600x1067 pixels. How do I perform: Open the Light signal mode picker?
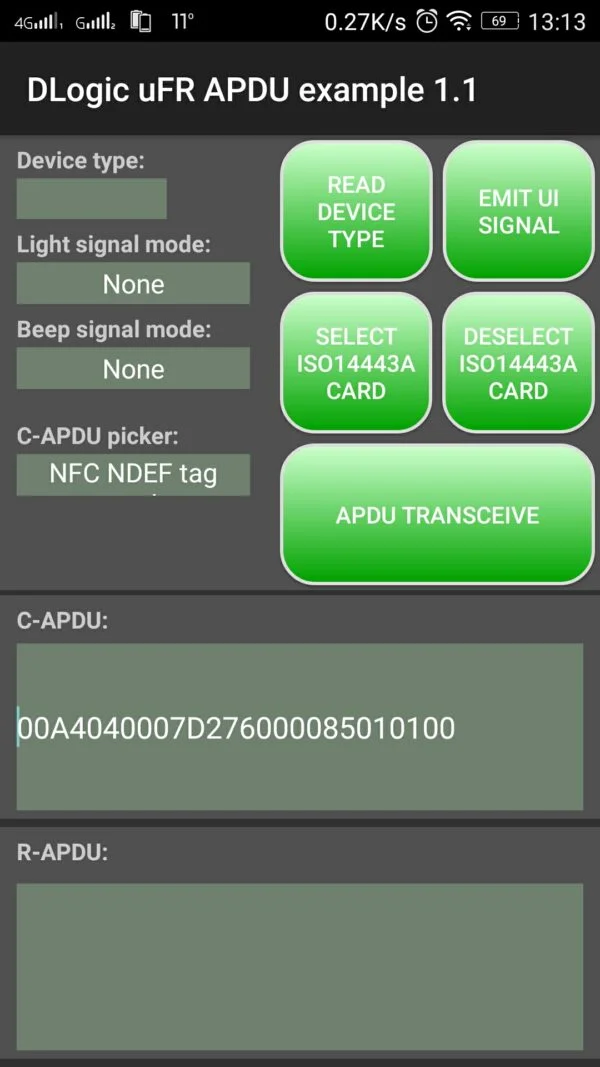(x=133, y=283)
